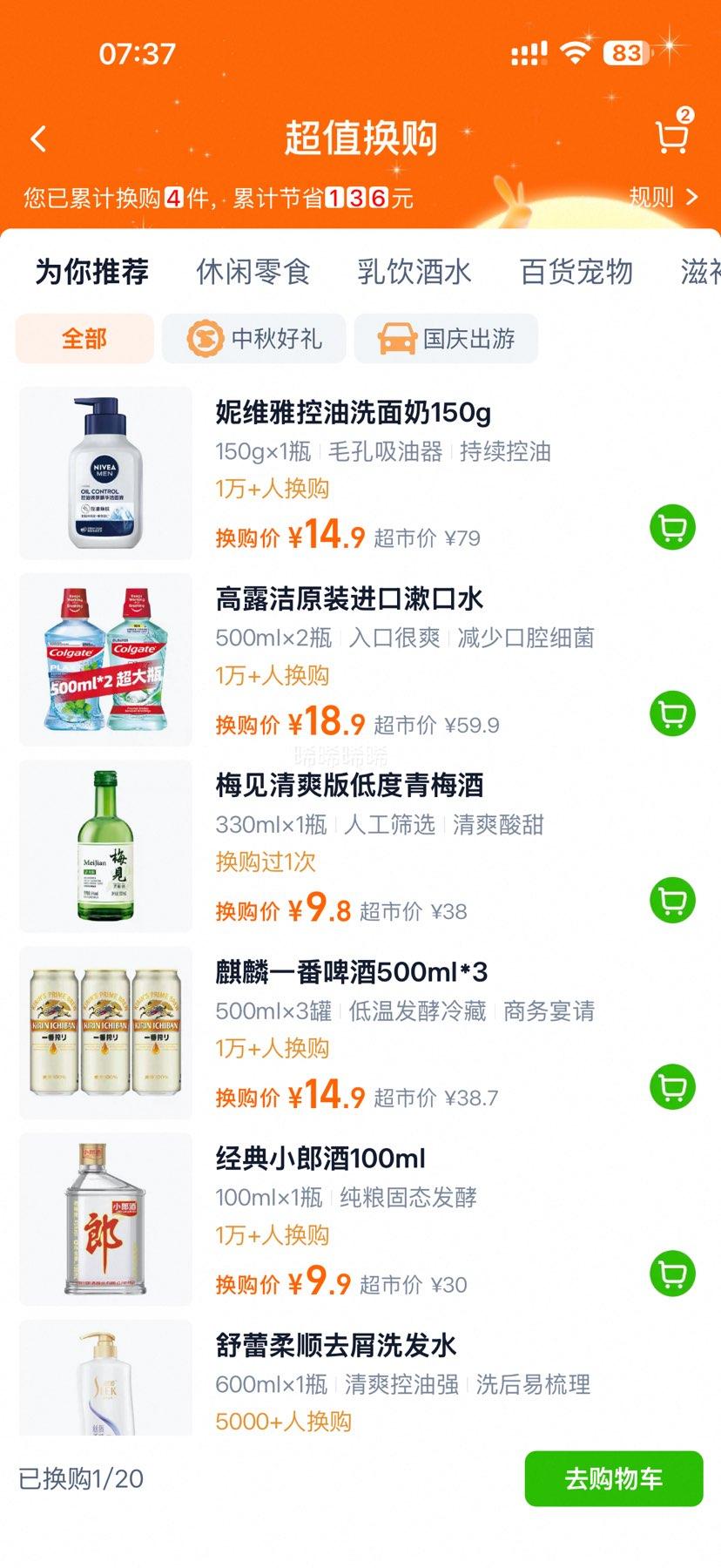Screen dimensions: 721x1568
Task: Filter by 国庆出游 chip
Action: tap(446, 338)
